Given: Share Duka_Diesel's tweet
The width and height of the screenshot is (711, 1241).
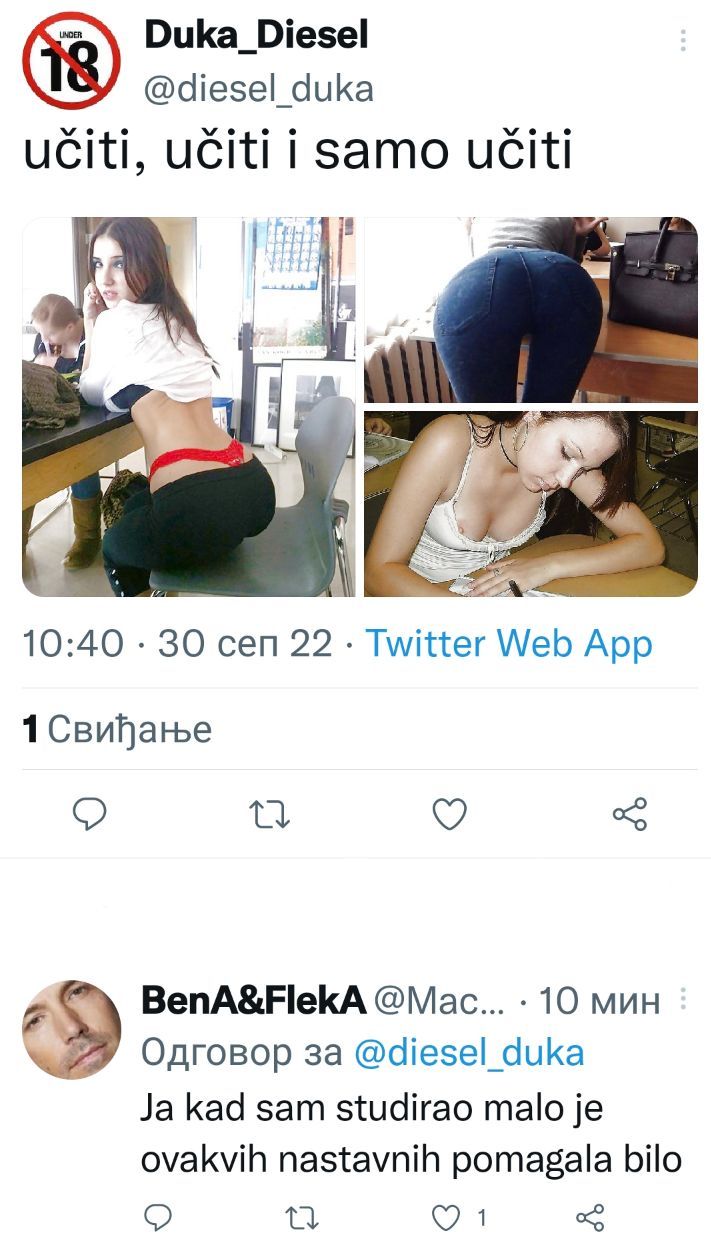Looking at the screenshot, I should coord(629,815).
